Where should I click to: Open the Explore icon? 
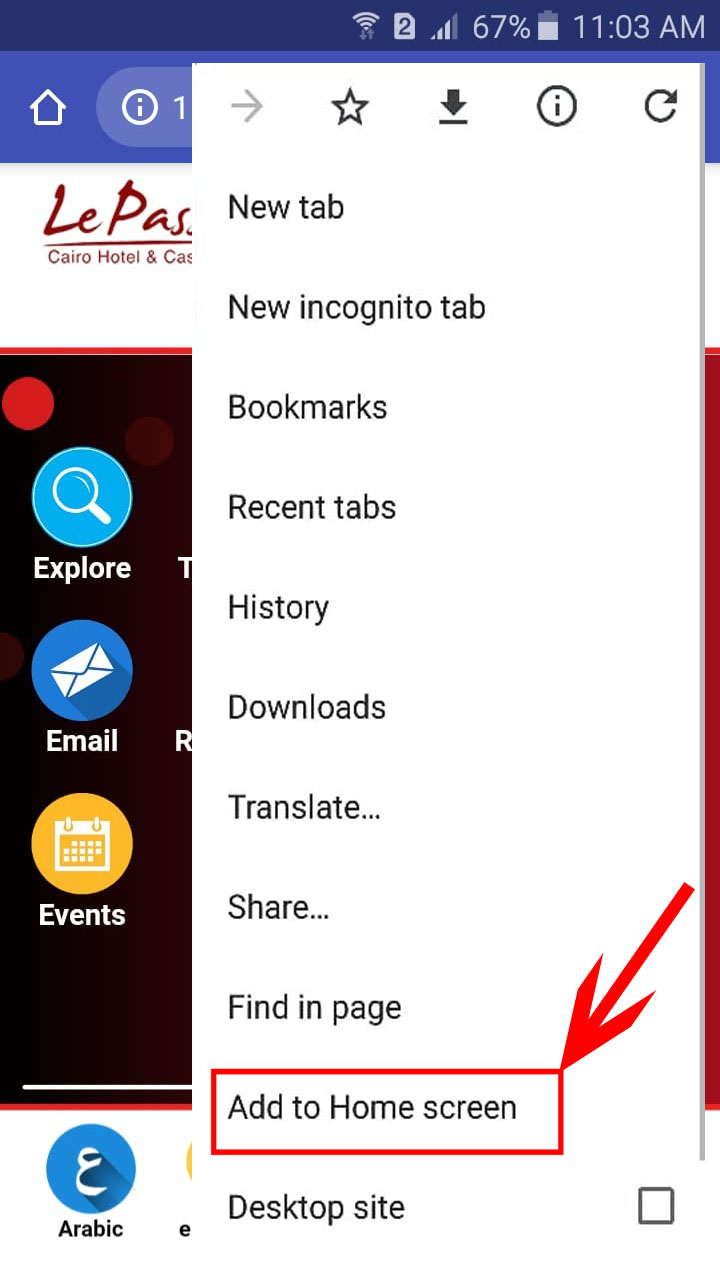(82, 497)
